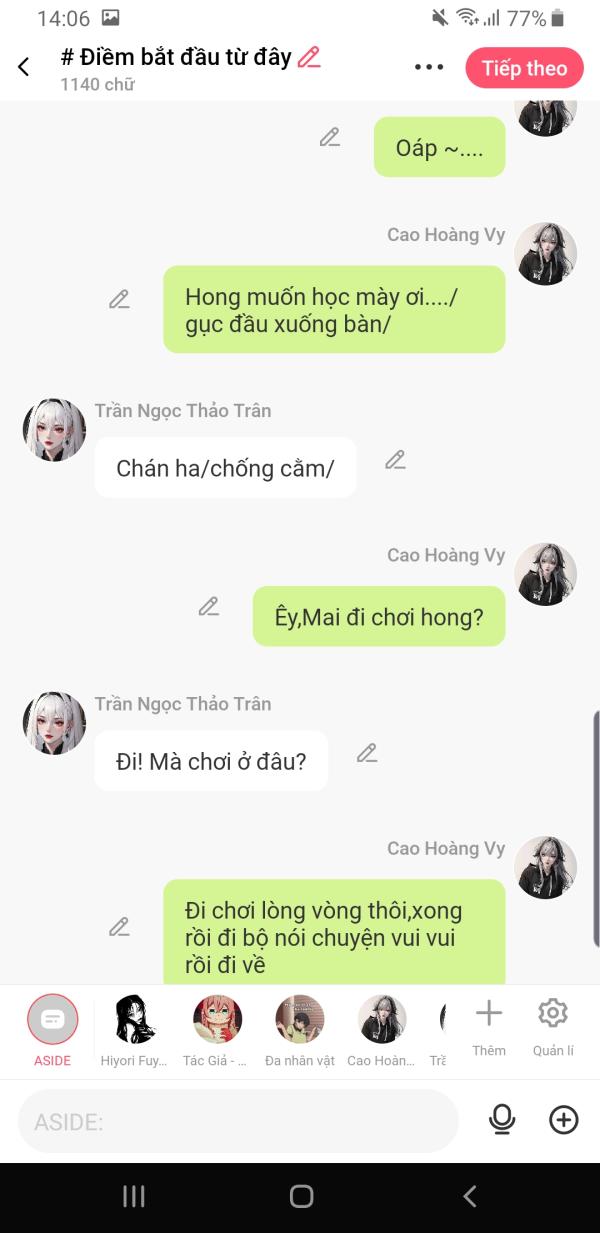The height and width of the screenshot is (1233, 600).
Task: Go back using the top-left arrow
Action: coord(24,67)
